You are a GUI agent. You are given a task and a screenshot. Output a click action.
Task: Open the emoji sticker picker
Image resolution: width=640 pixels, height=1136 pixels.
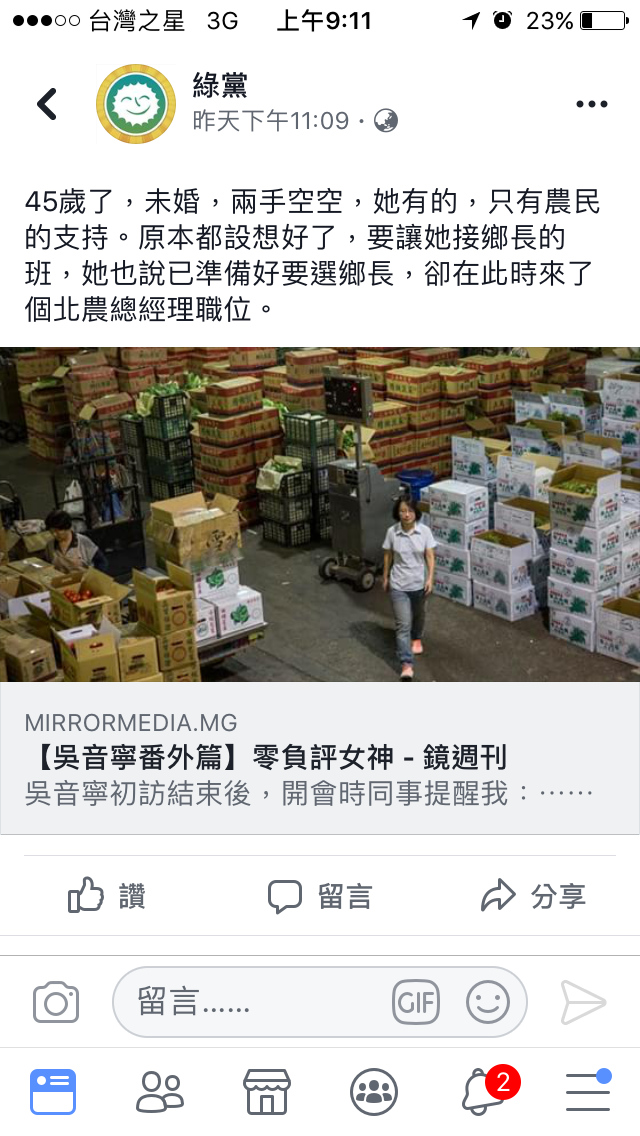488,1003
